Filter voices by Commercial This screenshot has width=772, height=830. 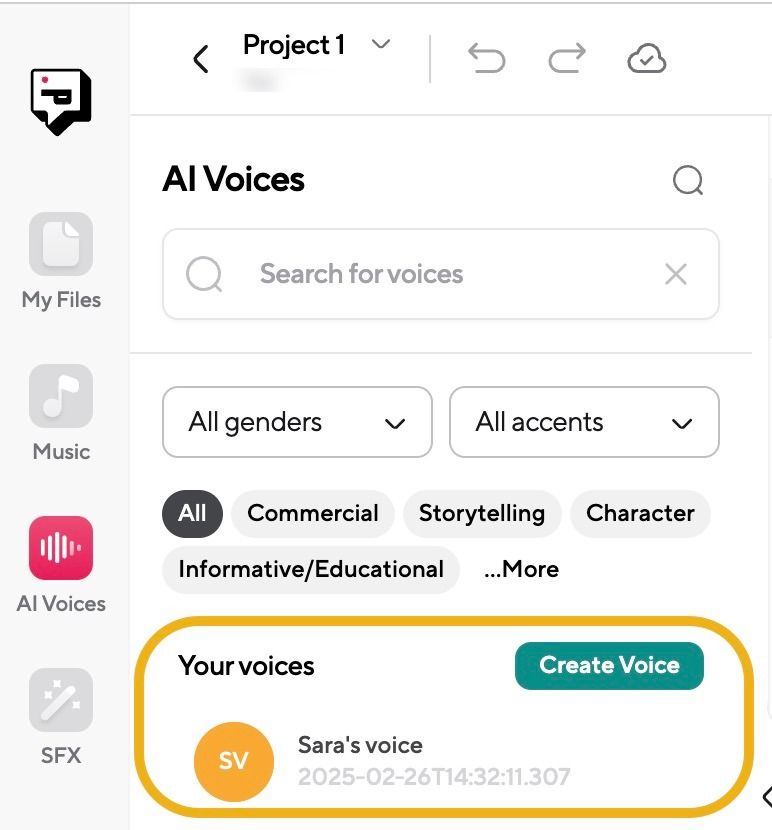click(x=313, y=514)
